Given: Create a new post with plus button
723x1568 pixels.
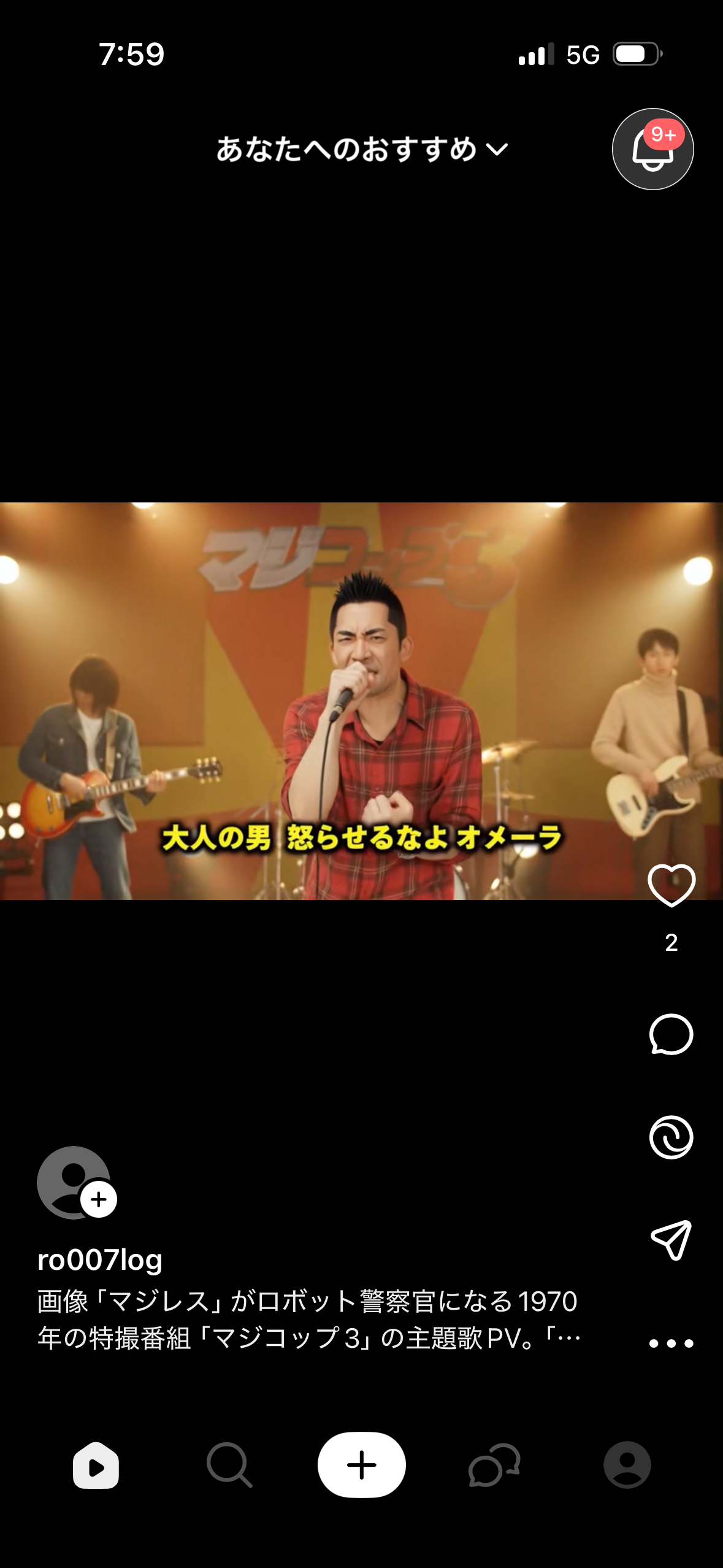Looking at the screenshot, I should [361, 1465].
